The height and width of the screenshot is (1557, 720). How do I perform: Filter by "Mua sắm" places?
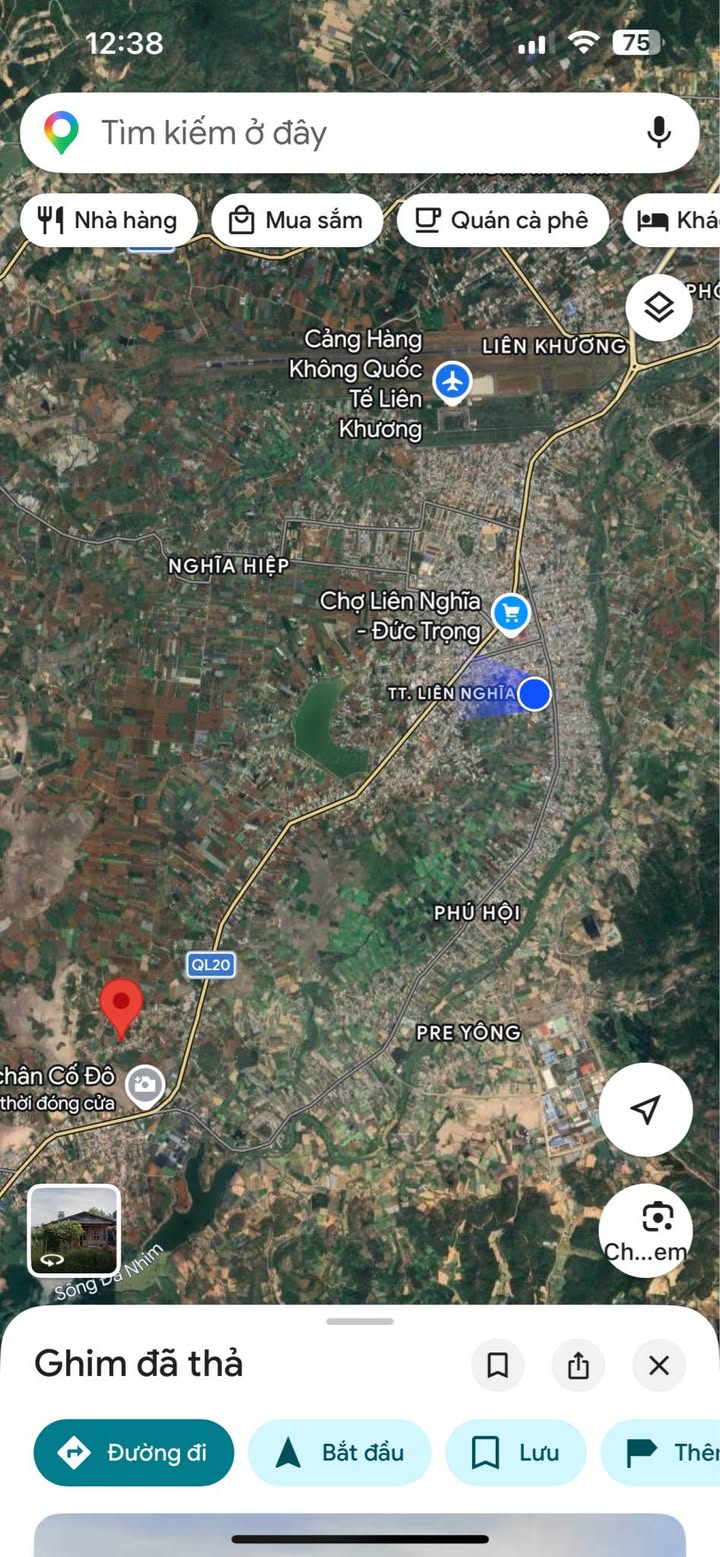pos(296,220)
